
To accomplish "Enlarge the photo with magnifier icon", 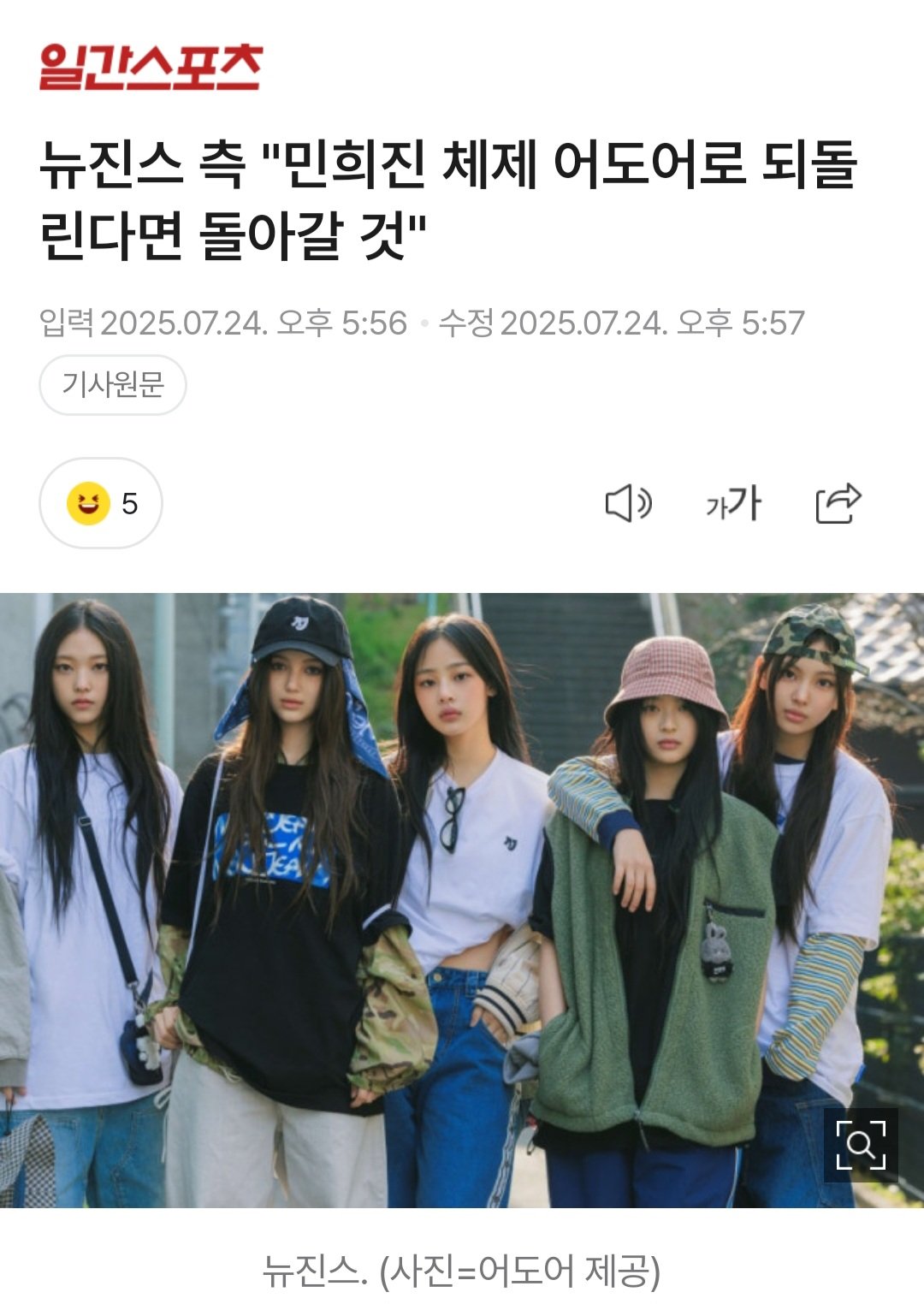I will [860, 1145].
